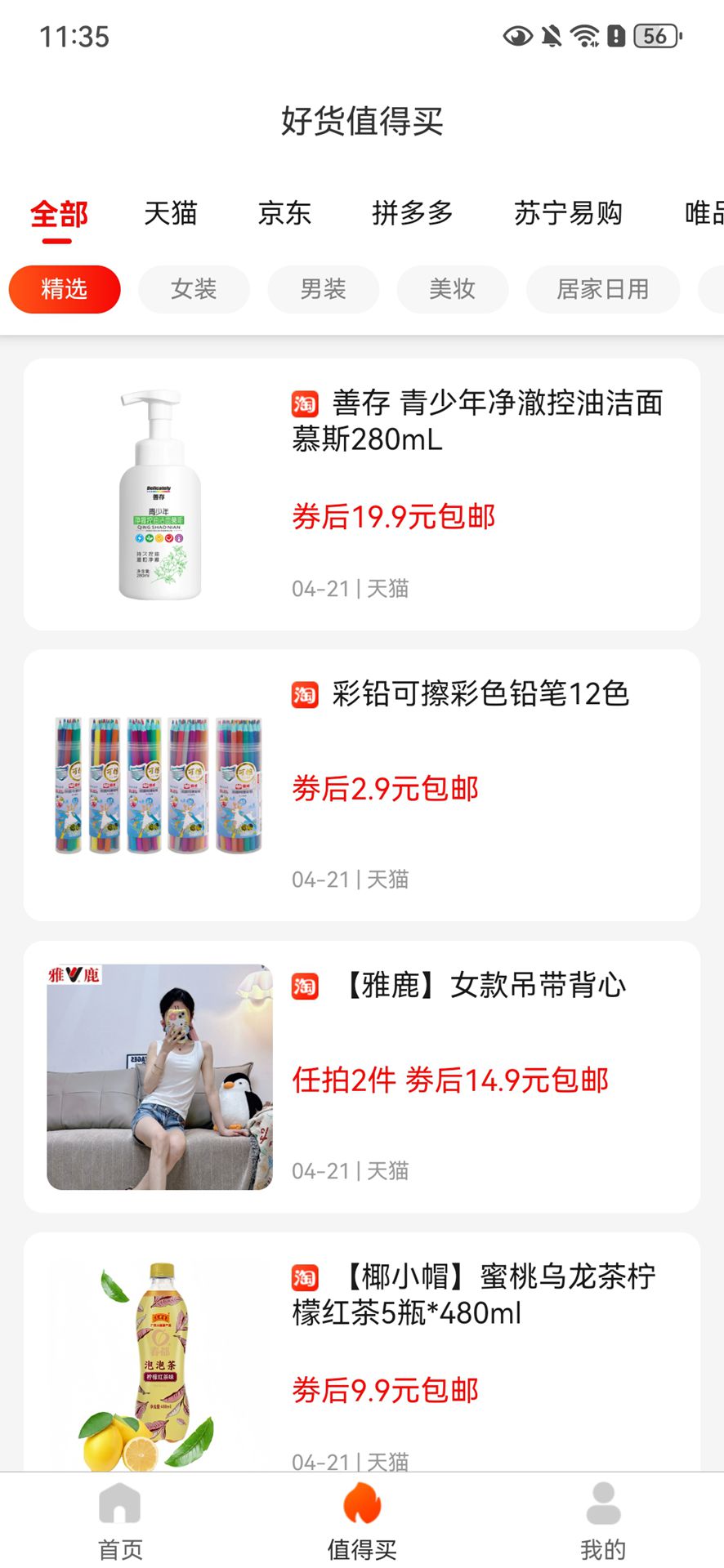
Task: Open the 苏宁易购 tab
Action: coord(568,214)
